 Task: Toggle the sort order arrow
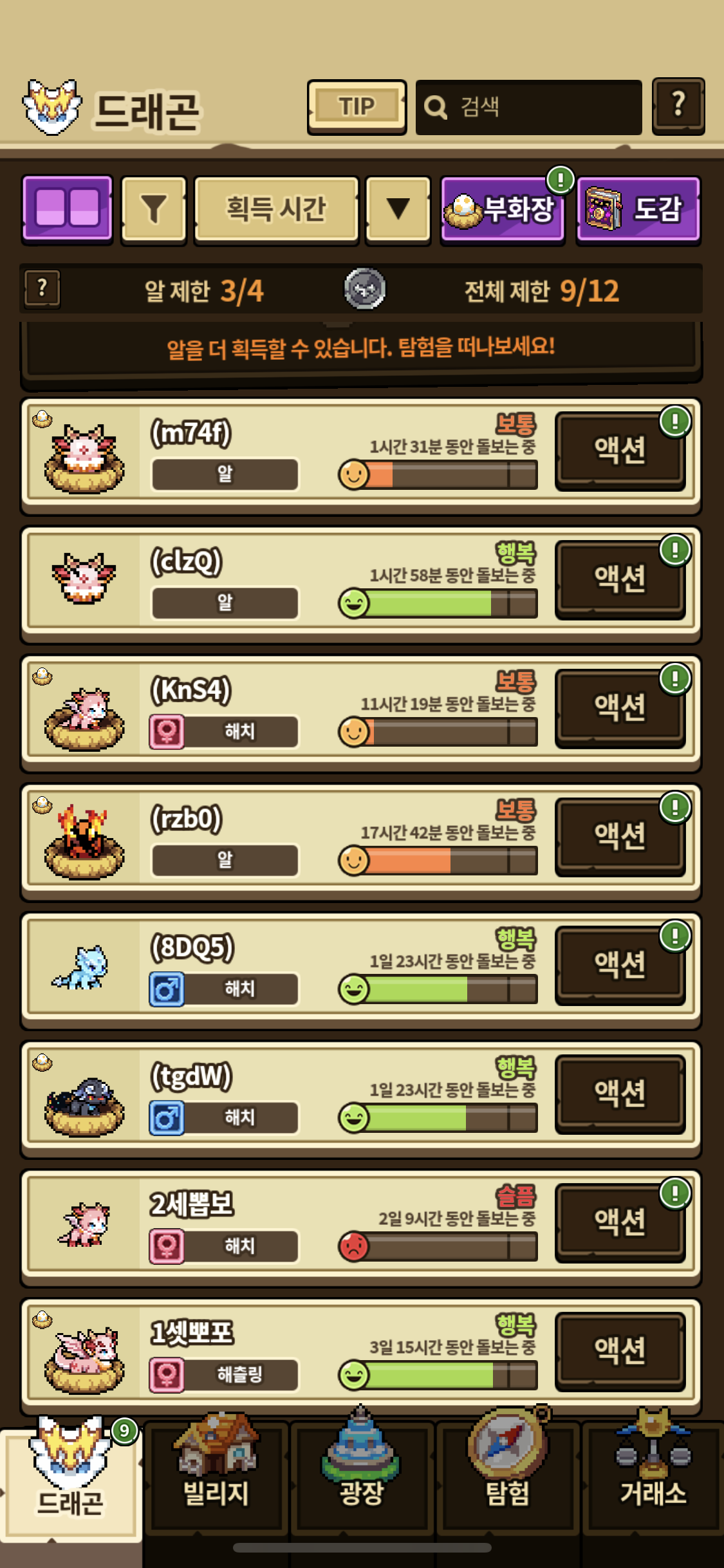coord(398,210)
